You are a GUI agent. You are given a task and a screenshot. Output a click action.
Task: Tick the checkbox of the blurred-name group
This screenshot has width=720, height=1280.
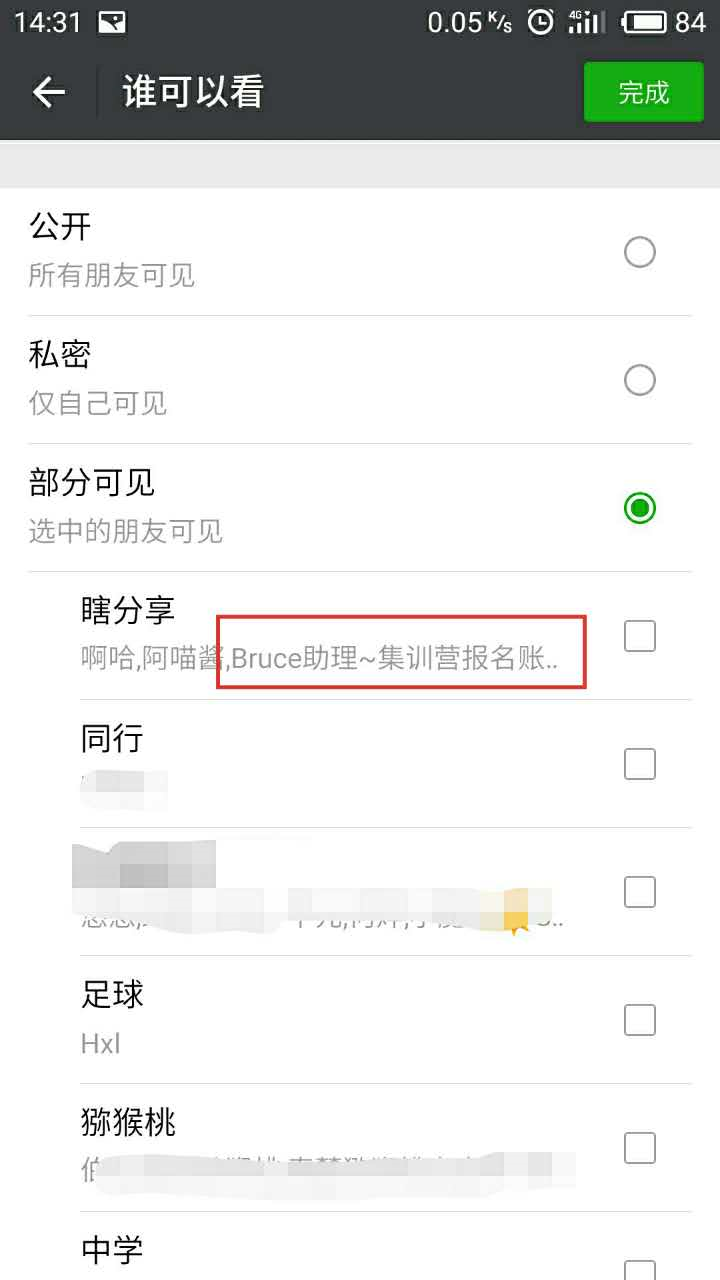(639, 892)
